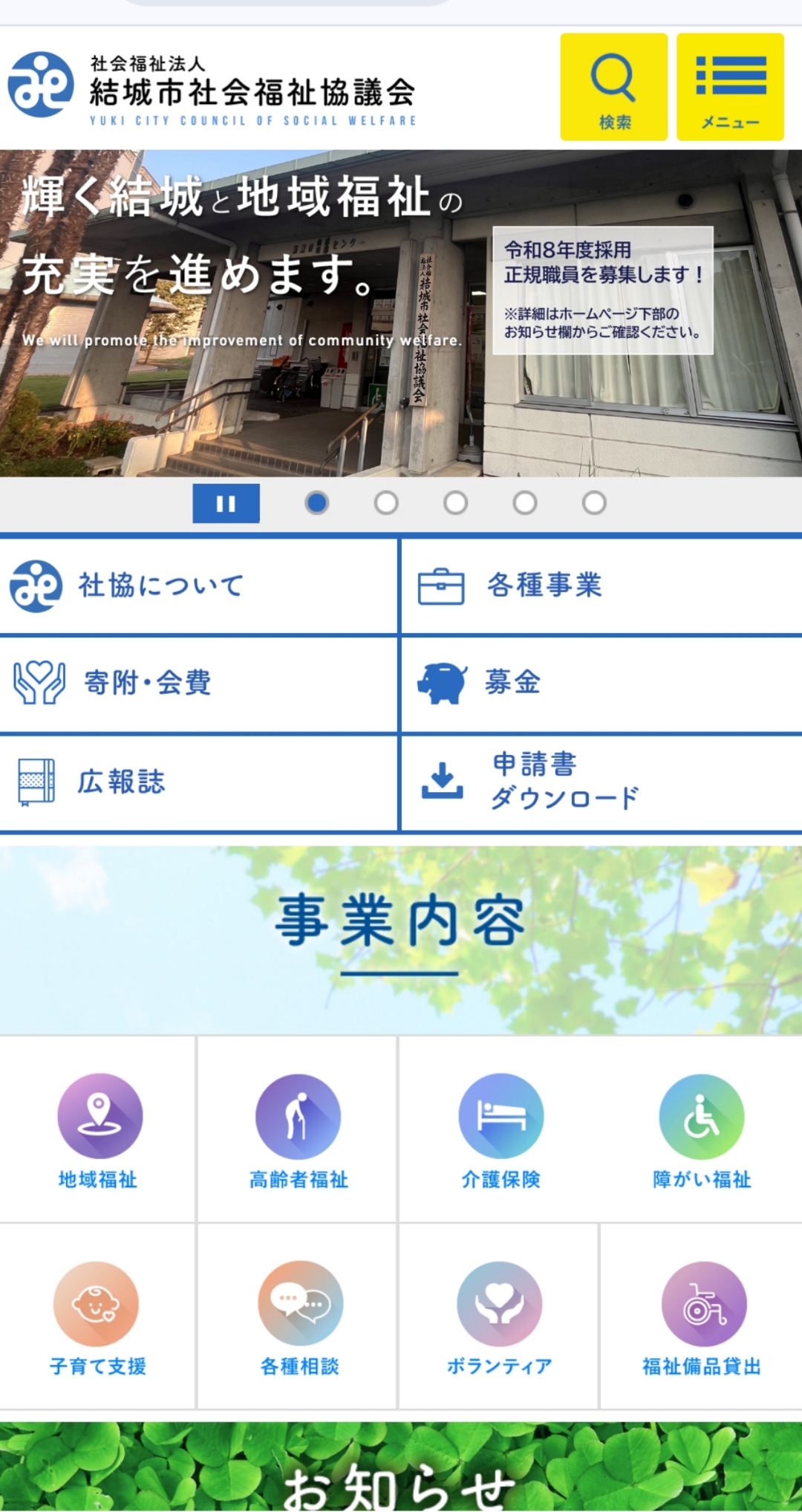This screenshot has width=802, height=1512.
Task: Open 各種事業 section
Action: (x=600, y=586)
